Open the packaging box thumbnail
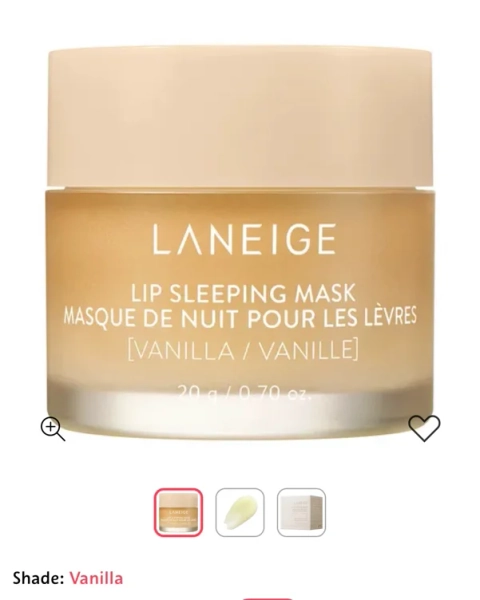Viewport: 480px width, 600px height. (301, 512)
